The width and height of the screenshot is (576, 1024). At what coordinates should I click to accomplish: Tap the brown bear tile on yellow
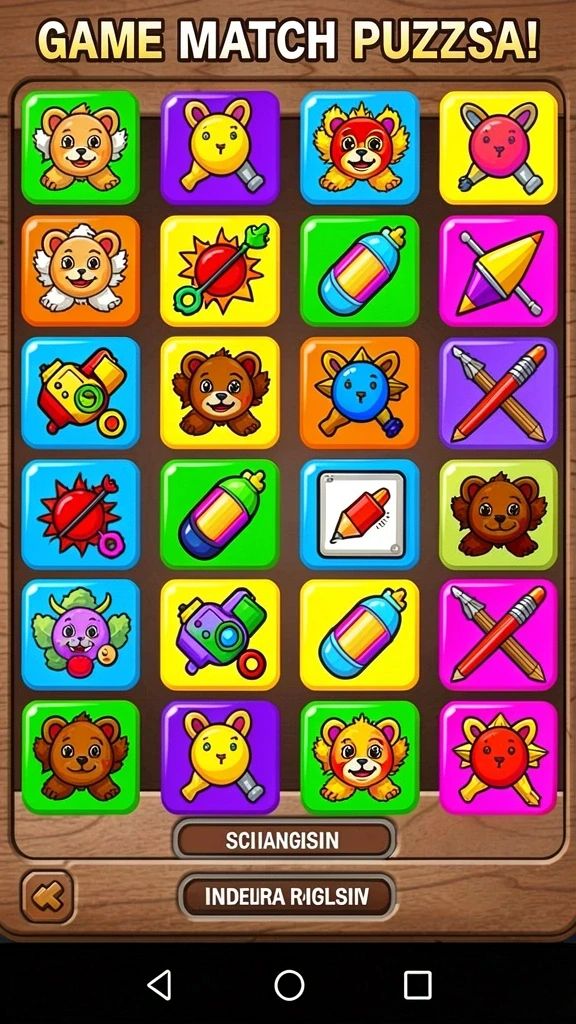(x=220, y=393)
